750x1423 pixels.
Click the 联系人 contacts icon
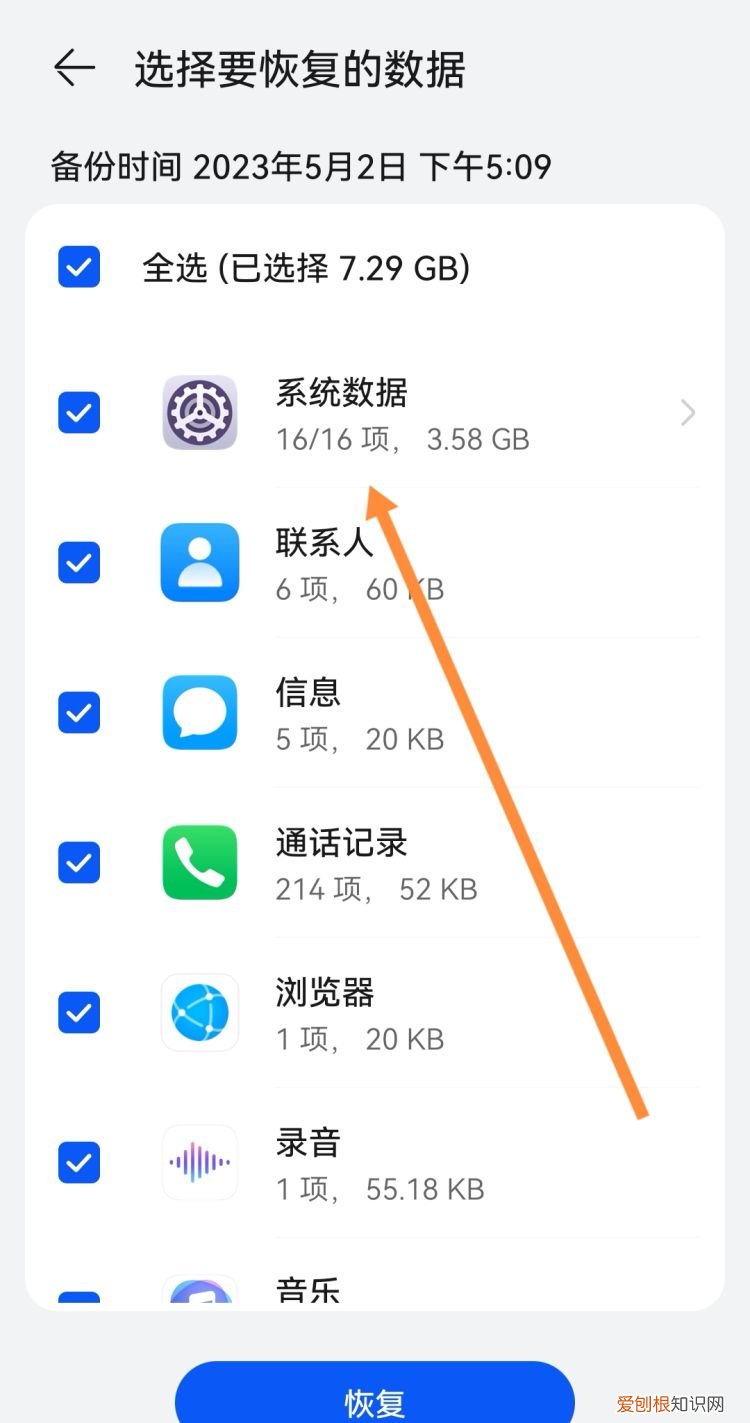(199, 563)
